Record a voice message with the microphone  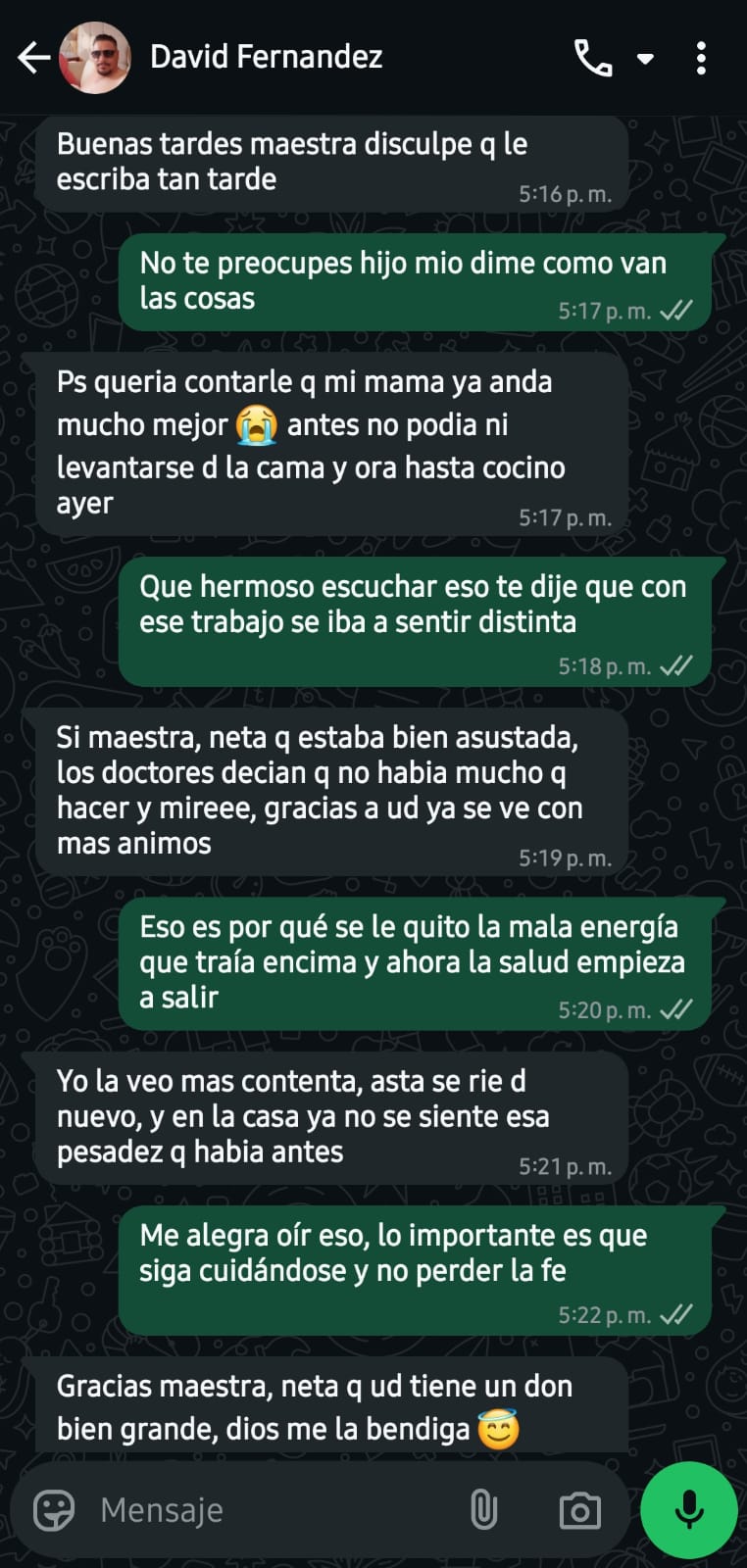pos(689,1510)
